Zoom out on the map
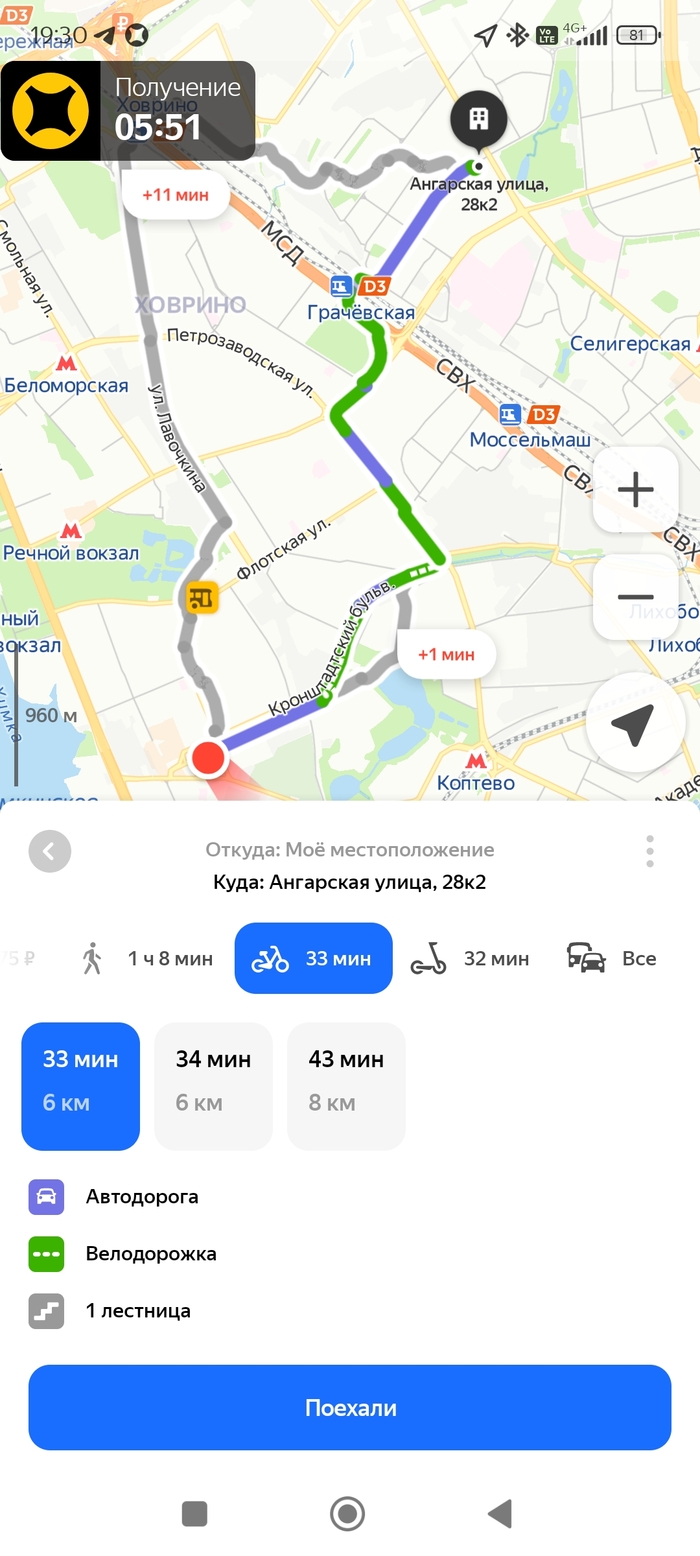700x1556 pixels. [x=635, y=597]
